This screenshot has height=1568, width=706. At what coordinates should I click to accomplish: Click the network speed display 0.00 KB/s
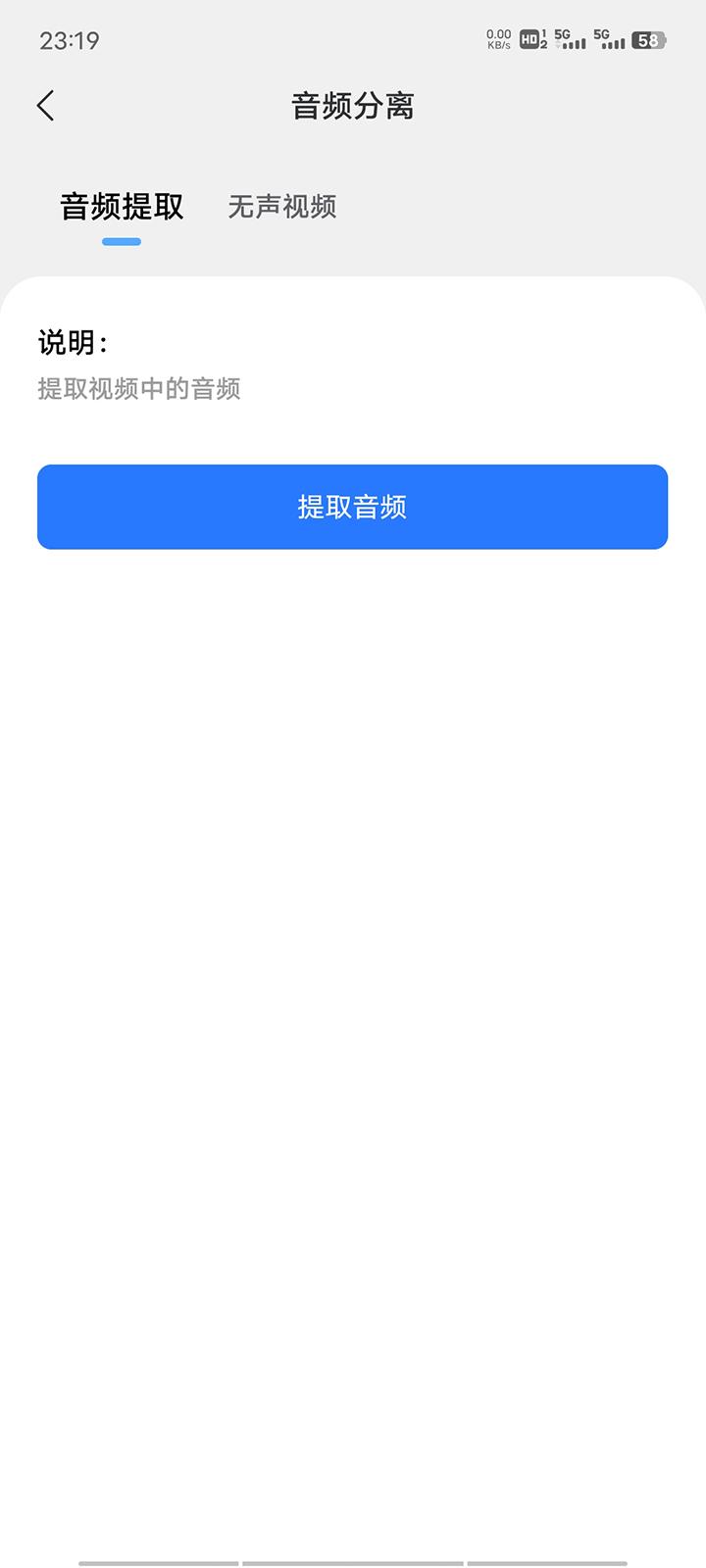(497, 39)
